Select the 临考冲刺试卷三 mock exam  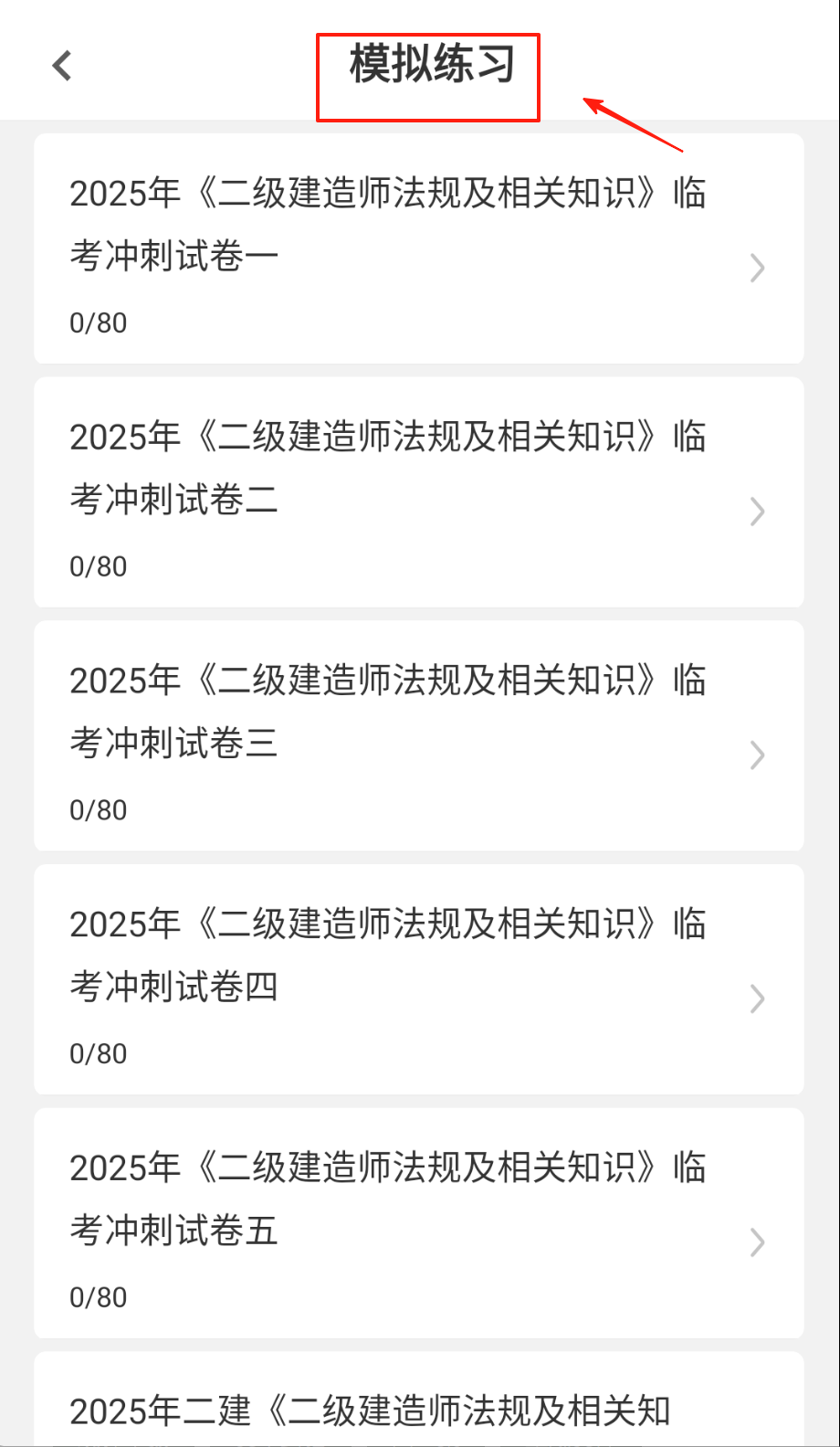point(418,736)
